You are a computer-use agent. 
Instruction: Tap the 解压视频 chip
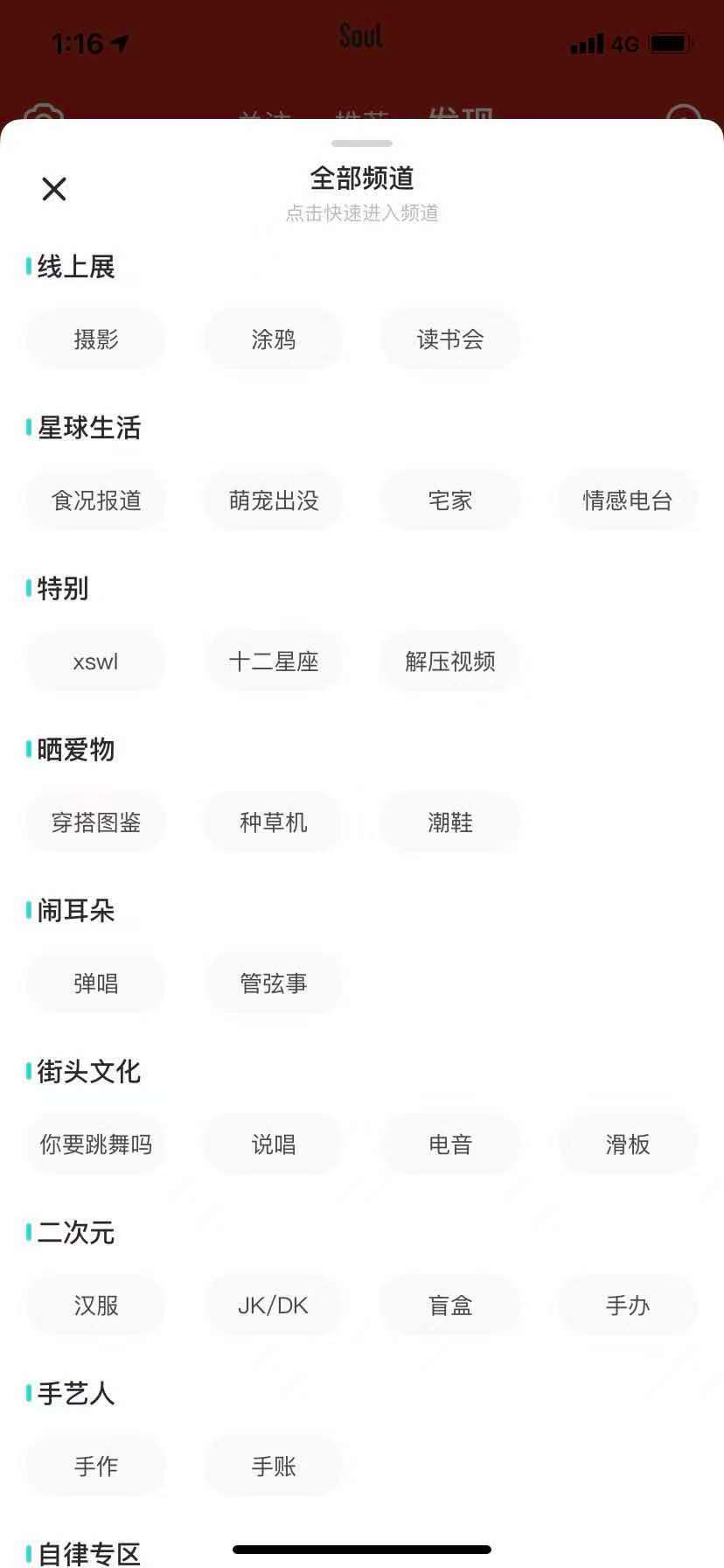[450, 661]
